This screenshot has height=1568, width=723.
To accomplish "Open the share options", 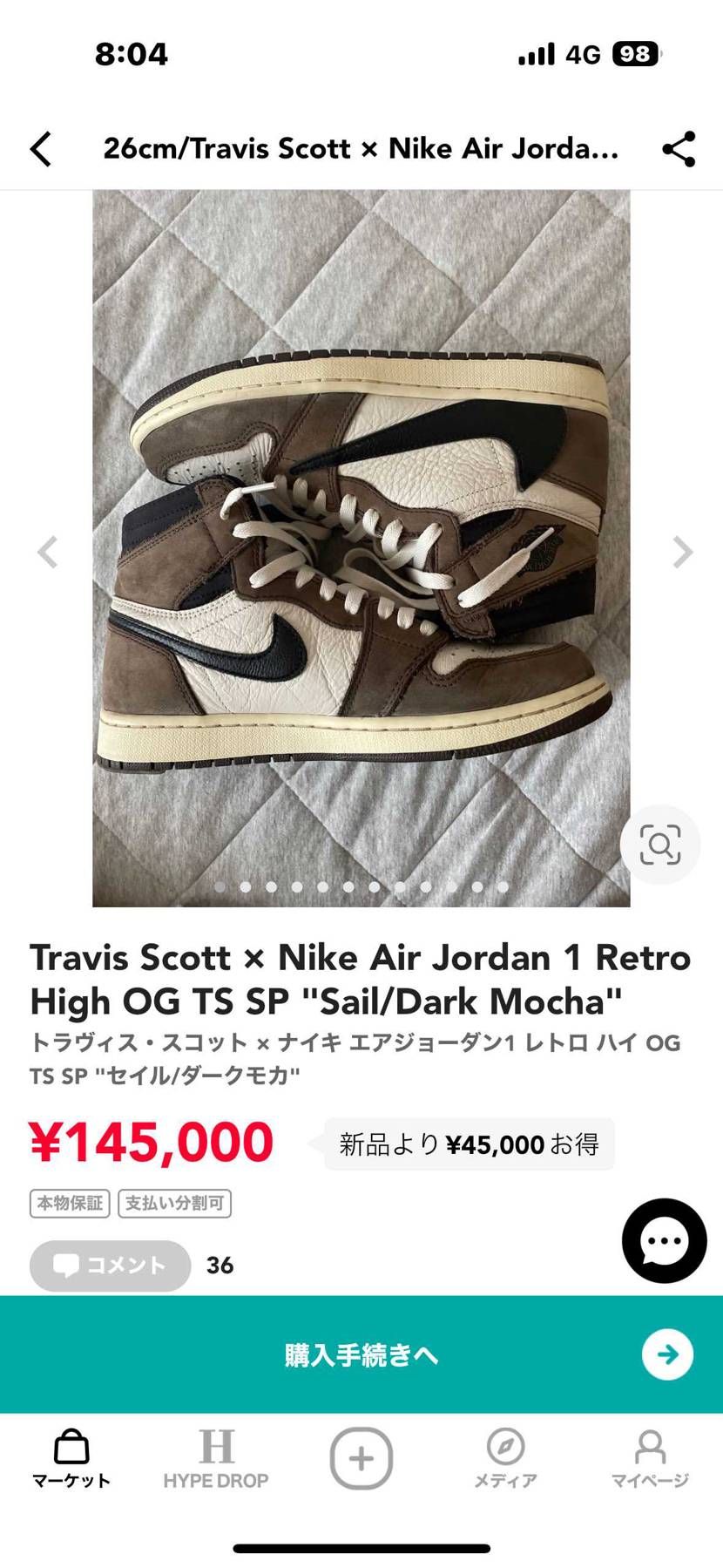I will click(679, 148).
